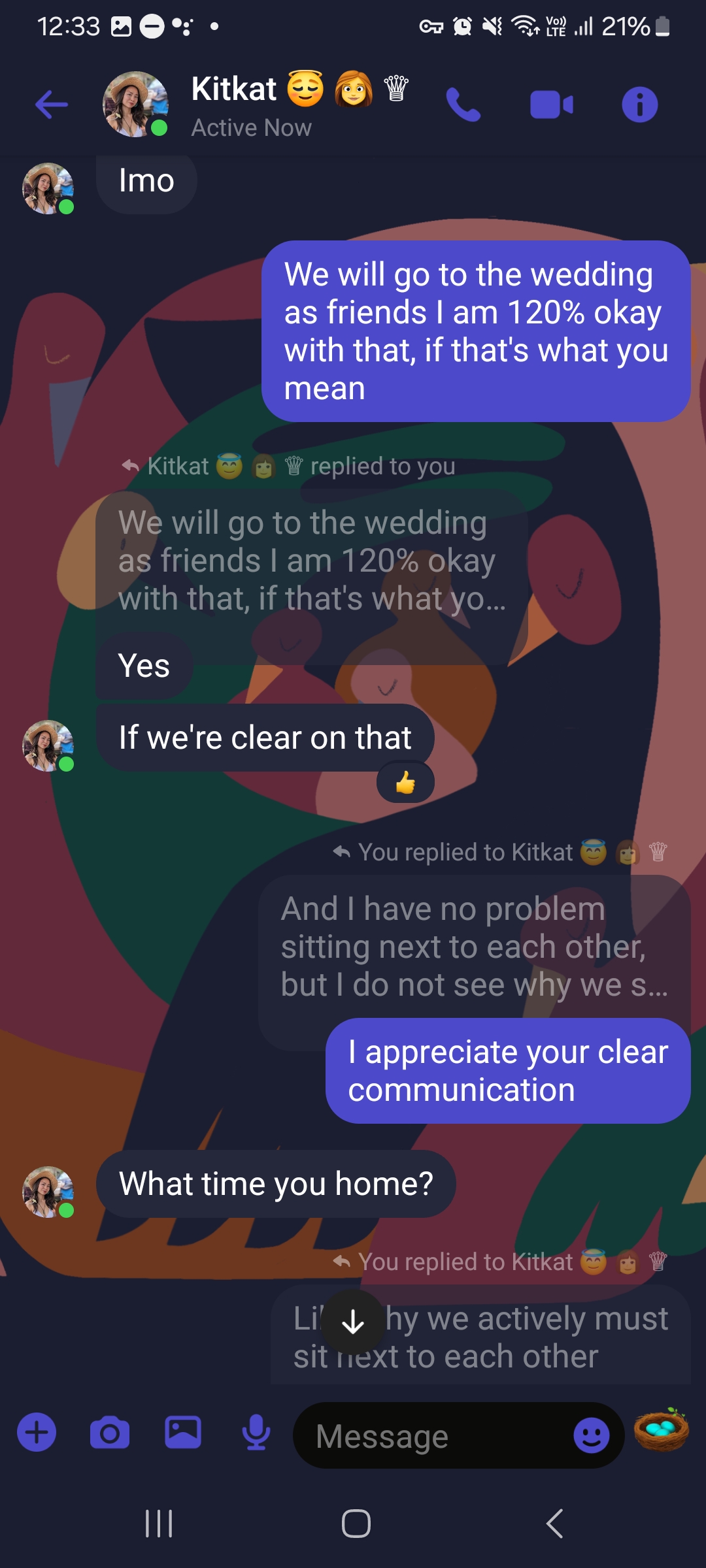View thumbs up reaction on message
The image size is (706, 1568).
coord(405,782)
